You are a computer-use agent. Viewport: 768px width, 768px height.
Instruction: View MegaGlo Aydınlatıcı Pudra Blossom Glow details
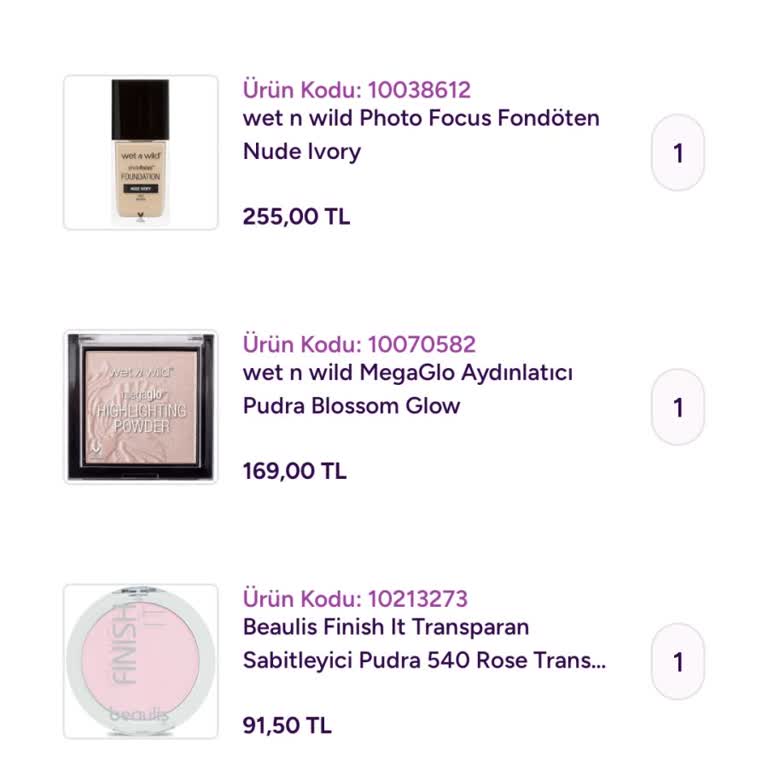point(408,389)
